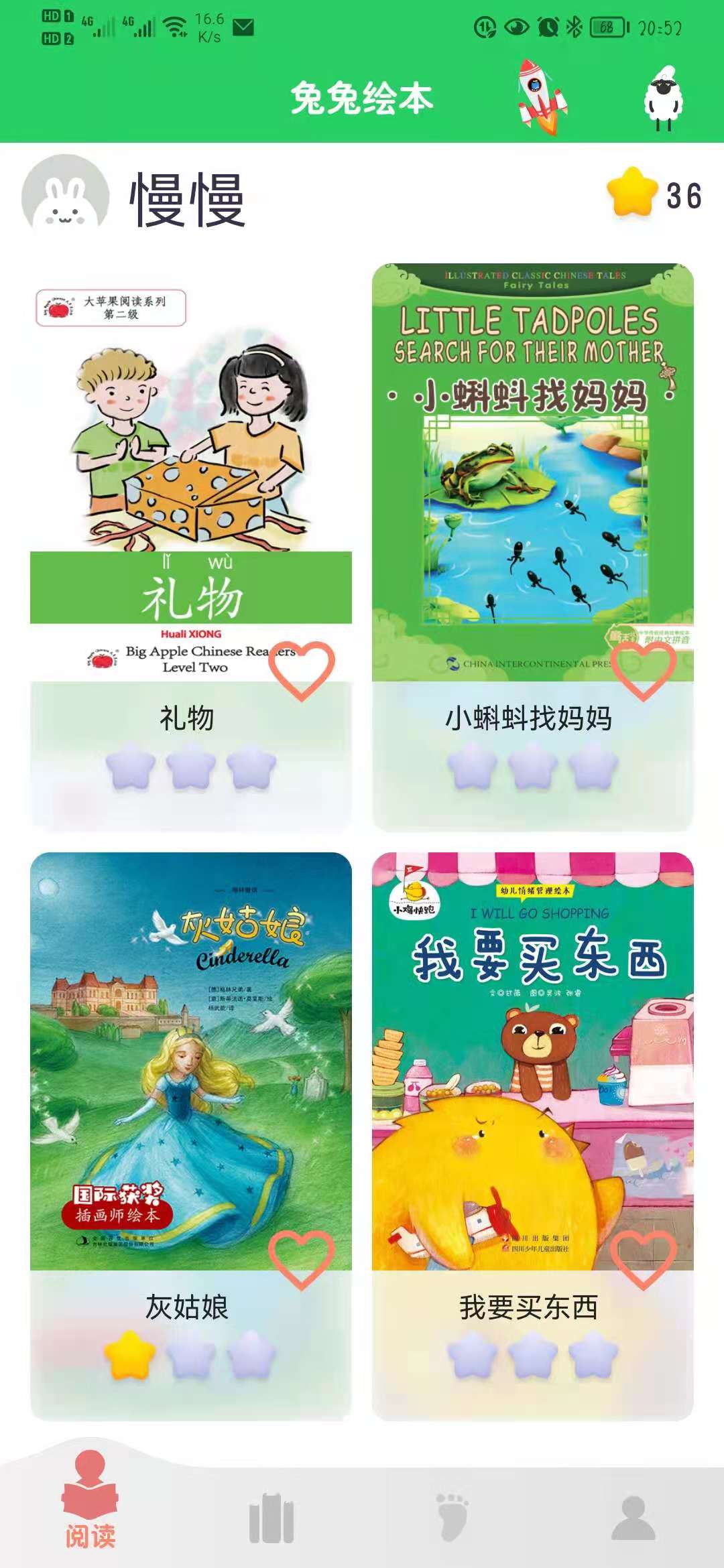724x1568 pixels.
Task: Add 灰姑娘 to favorites via heart
Action: tap(301, 1260)
